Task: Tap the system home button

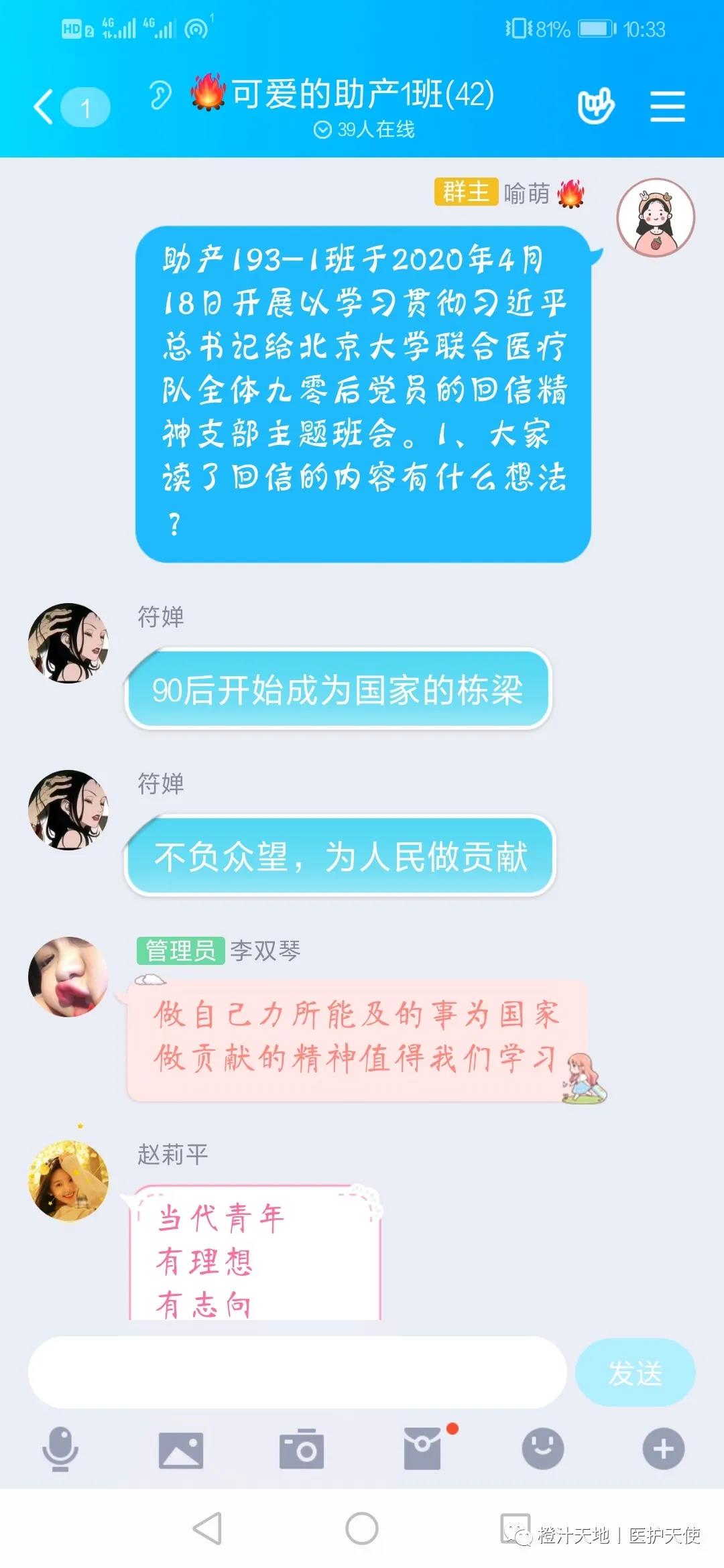Action: click(x=362, y=1528)
